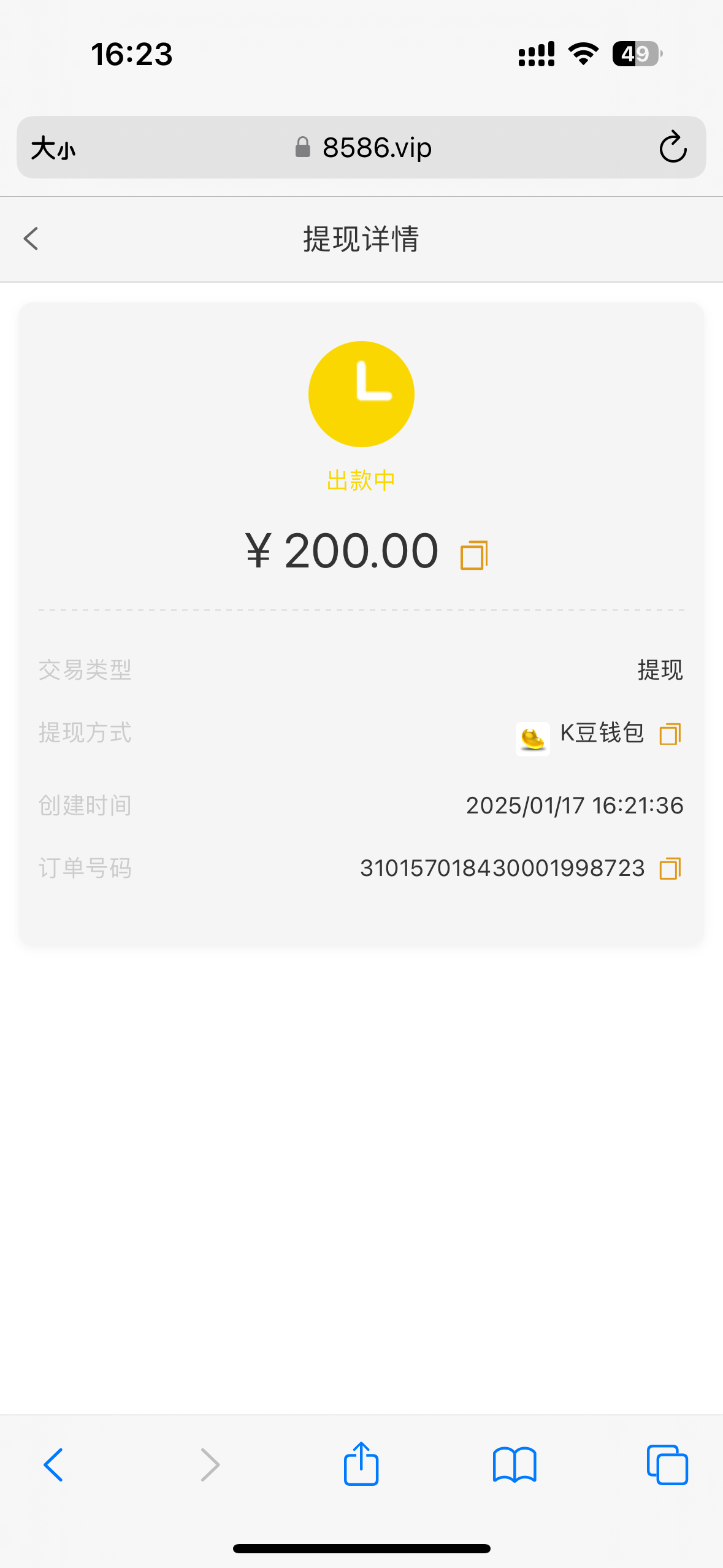
Task: Reload the 8586.vip page
Action: point(673,147)
